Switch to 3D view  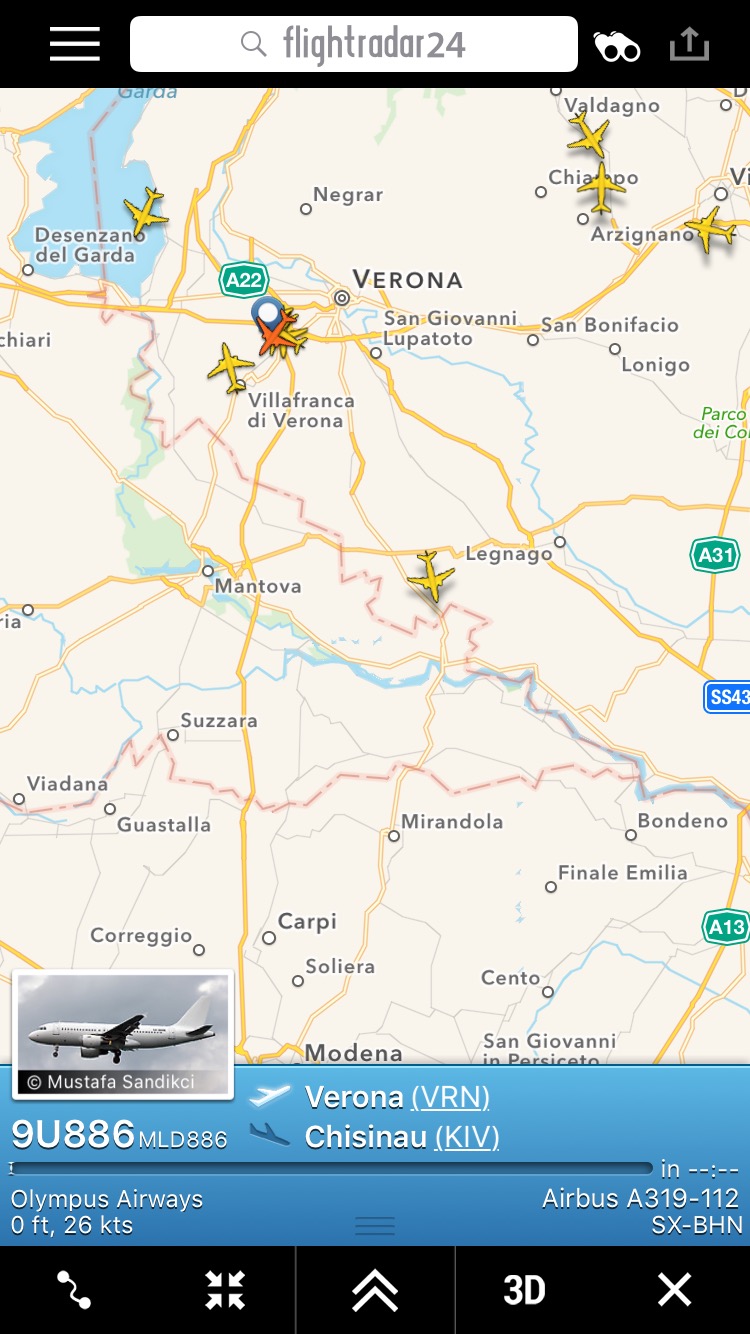[x=524, y=1290]
